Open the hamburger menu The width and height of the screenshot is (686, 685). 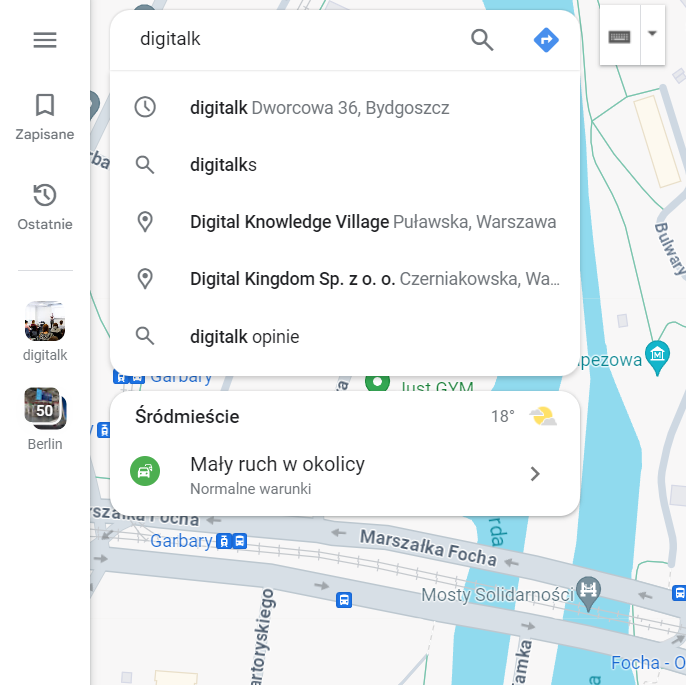point(45,40)
